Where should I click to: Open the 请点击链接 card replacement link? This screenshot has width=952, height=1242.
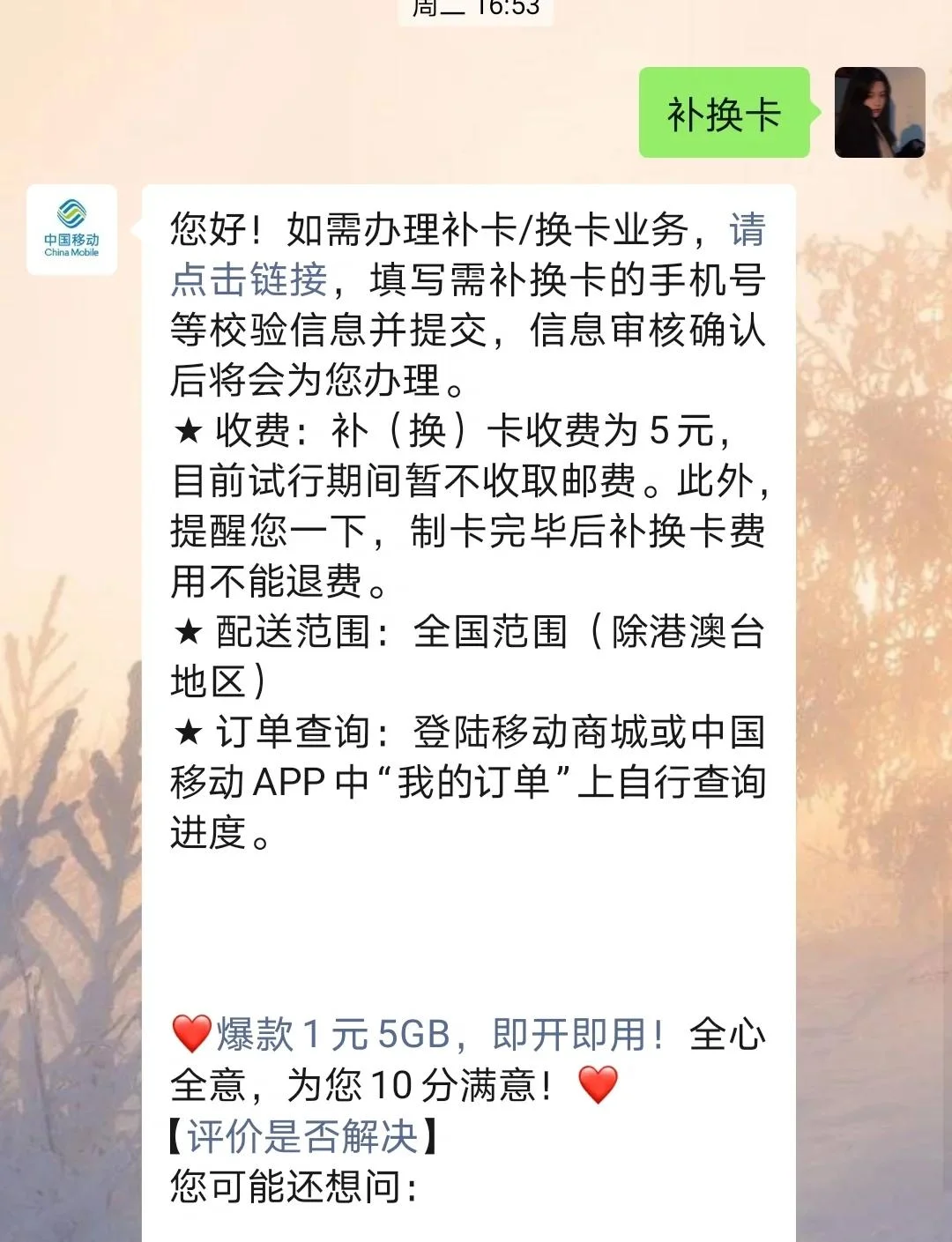pos(249,280)
